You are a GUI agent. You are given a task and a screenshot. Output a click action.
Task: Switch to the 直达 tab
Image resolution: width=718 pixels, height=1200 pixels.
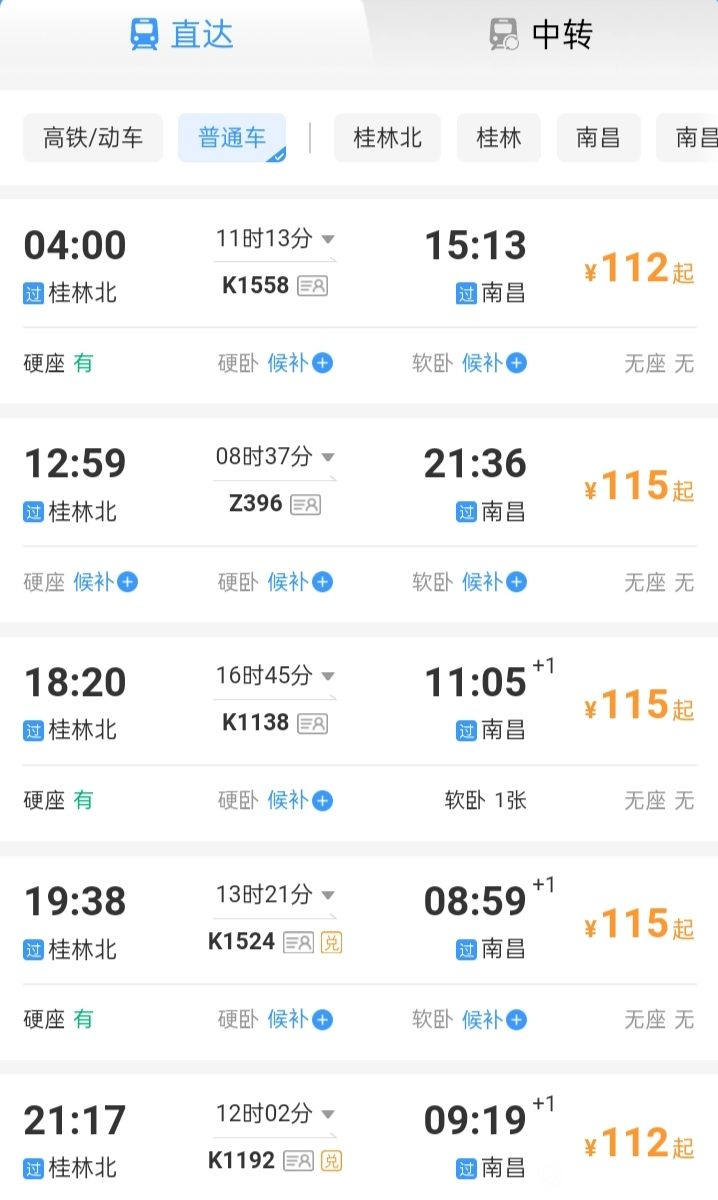pos(181,35)
